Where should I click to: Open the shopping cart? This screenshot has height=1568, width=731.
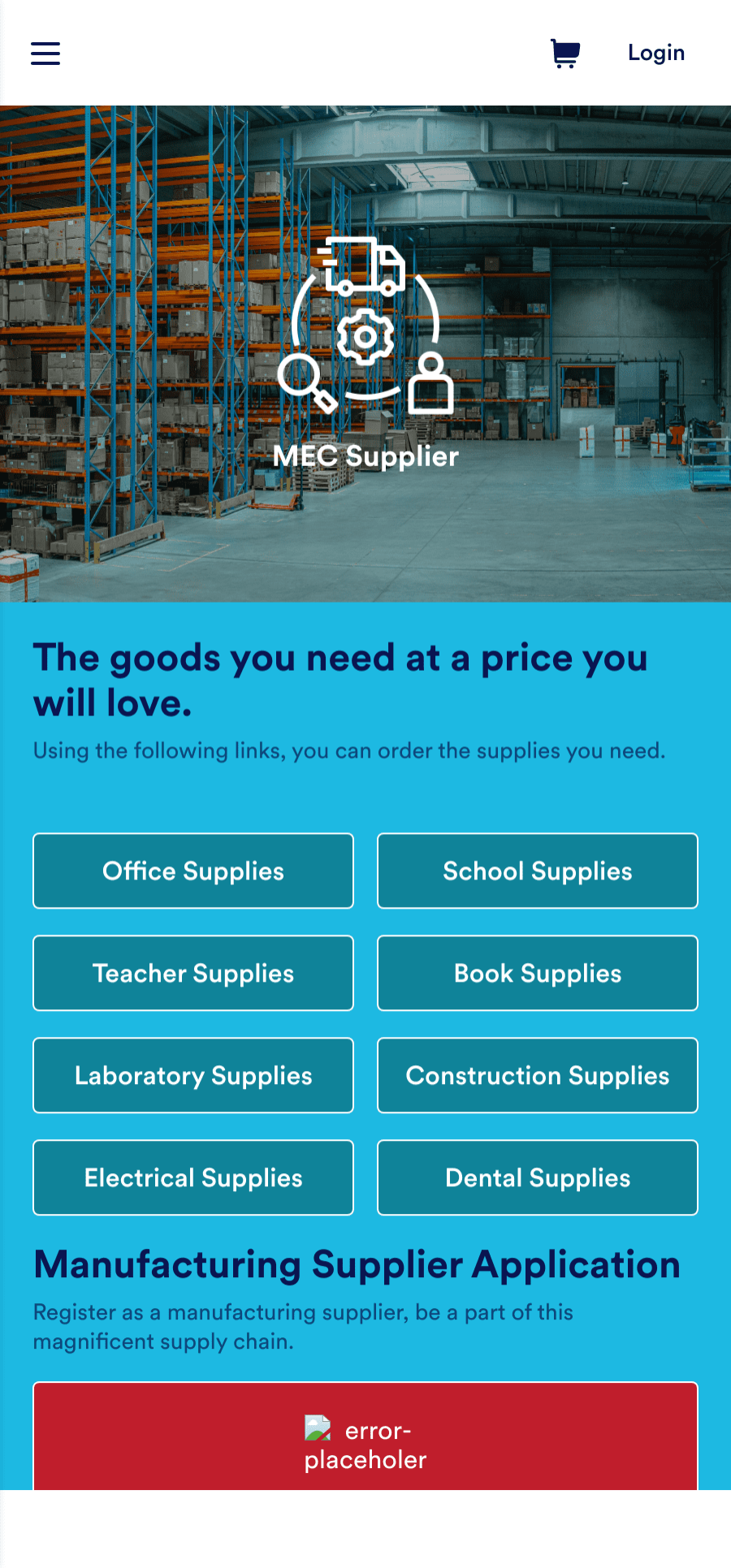(x=564, y=53)
